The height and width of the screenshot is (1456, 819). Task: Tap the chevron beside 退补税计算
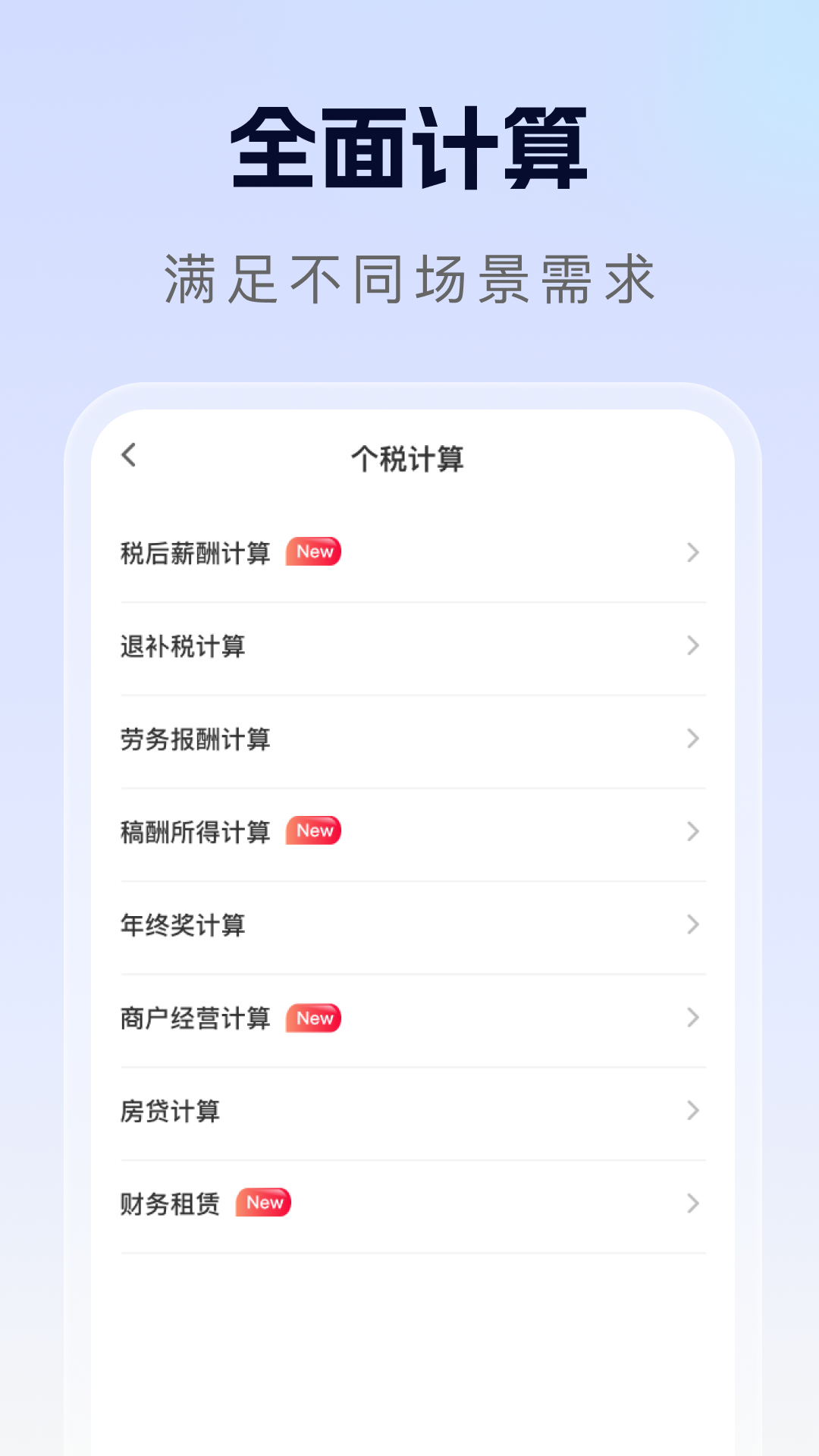692,645
